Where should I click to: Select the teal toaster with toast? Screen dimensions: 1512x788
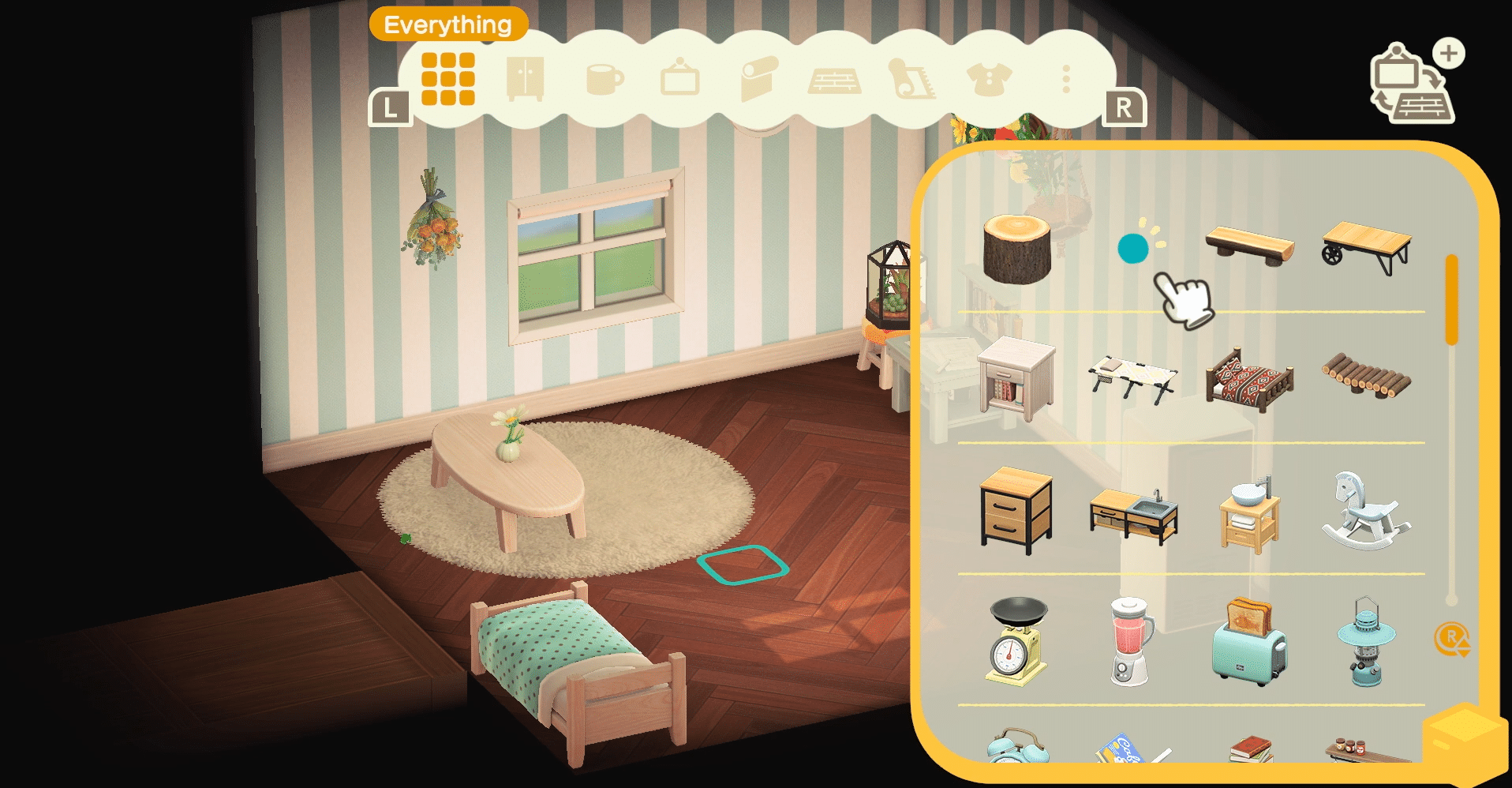[1249, 641]
